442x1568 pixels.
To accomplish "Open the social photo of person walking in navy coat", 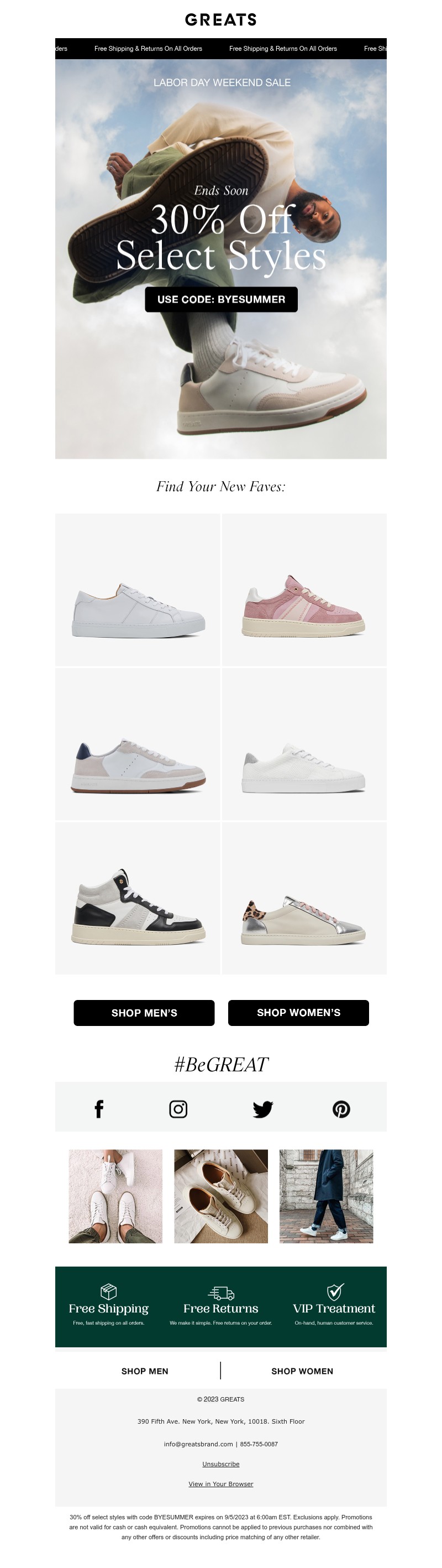I will [x=326, y=1196].
